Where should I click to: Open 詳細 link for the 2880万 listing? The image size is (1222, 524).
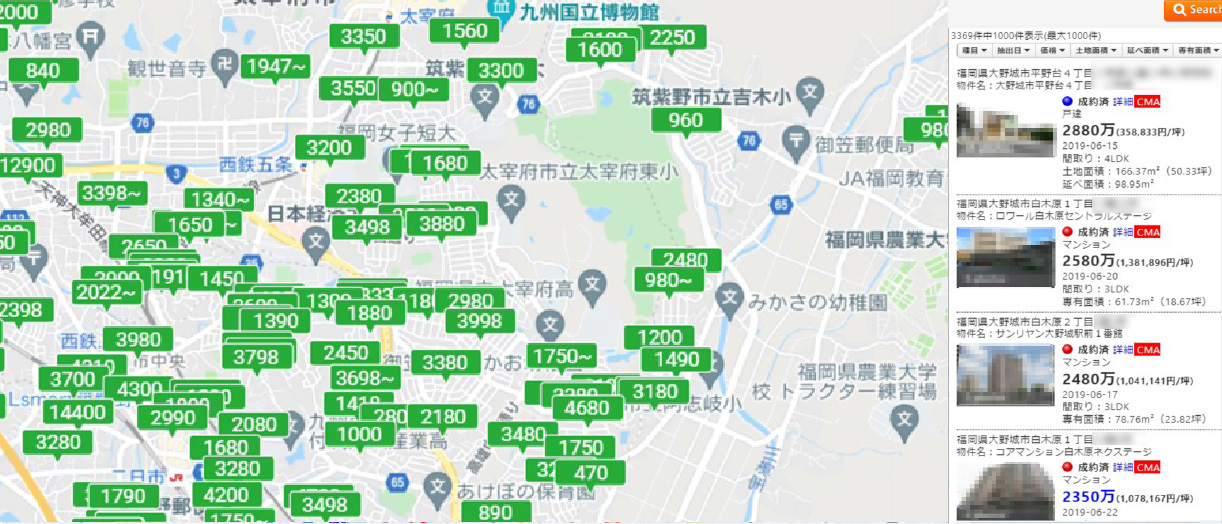tap(1122, 102)
